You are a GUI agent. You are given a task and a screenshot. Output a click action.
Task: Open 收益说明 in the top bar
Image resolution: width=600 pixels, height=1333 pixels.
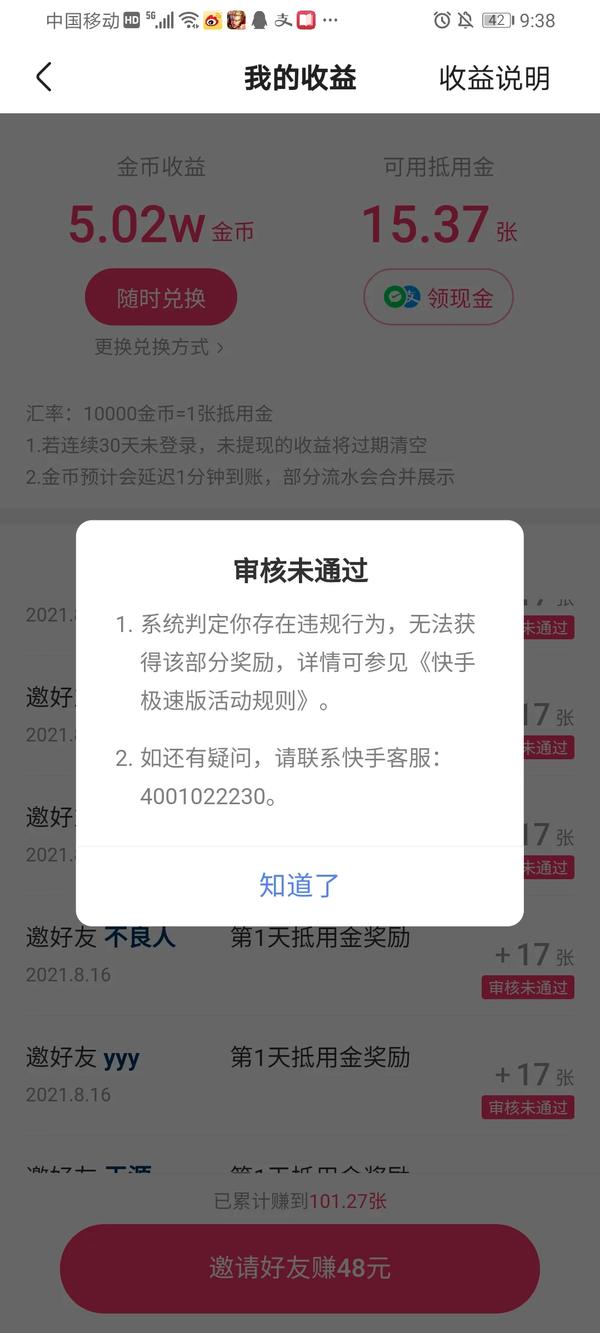(x=494, y=78)
